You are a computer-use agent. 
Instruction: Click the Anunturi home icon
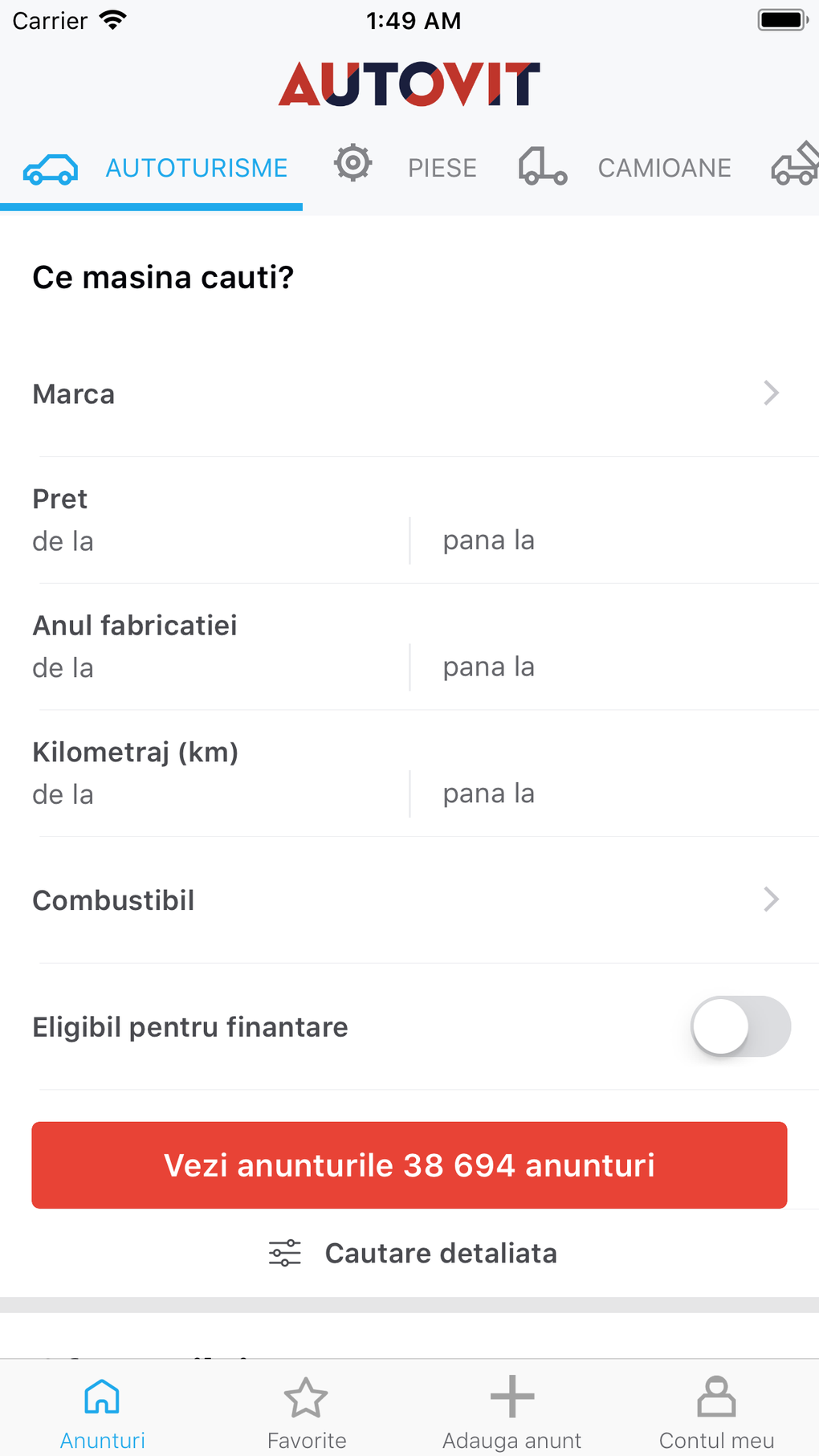[x=101, y=1397]
